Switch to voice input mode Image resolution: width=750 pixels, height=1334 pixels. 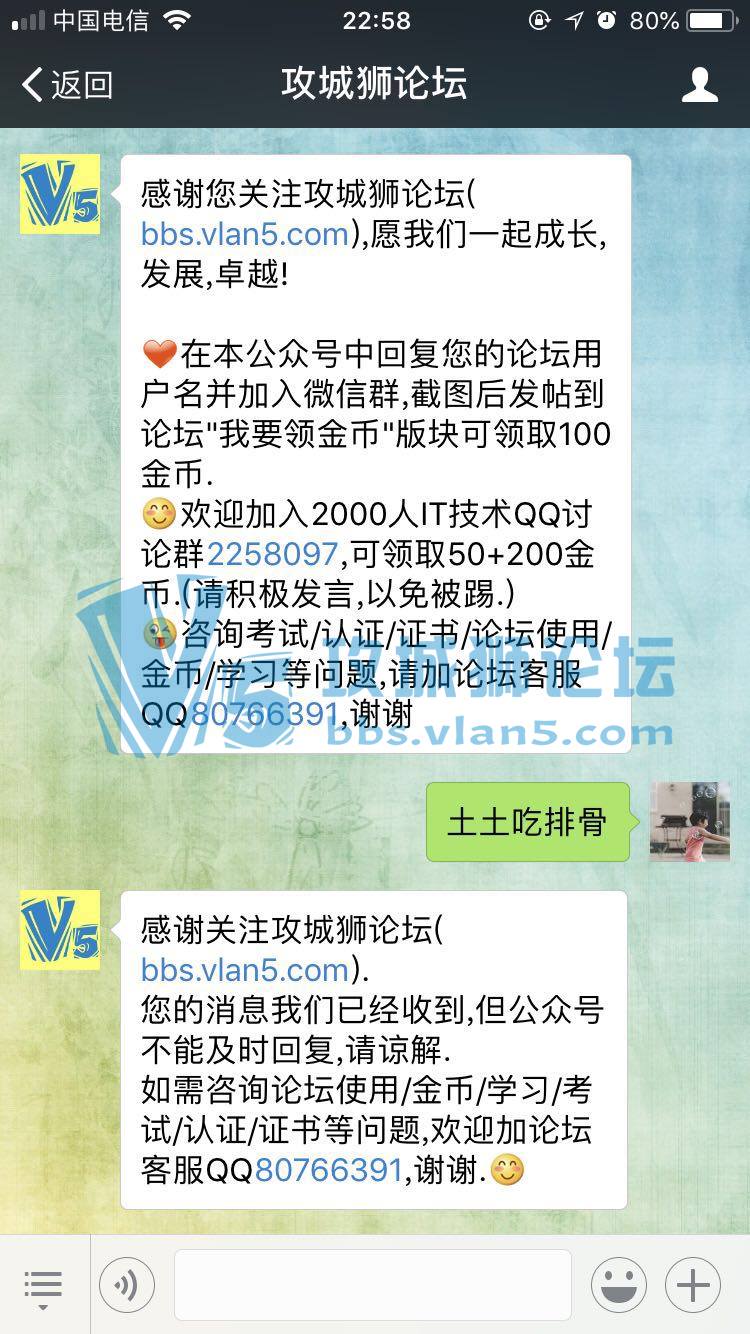coord(127,1286)
